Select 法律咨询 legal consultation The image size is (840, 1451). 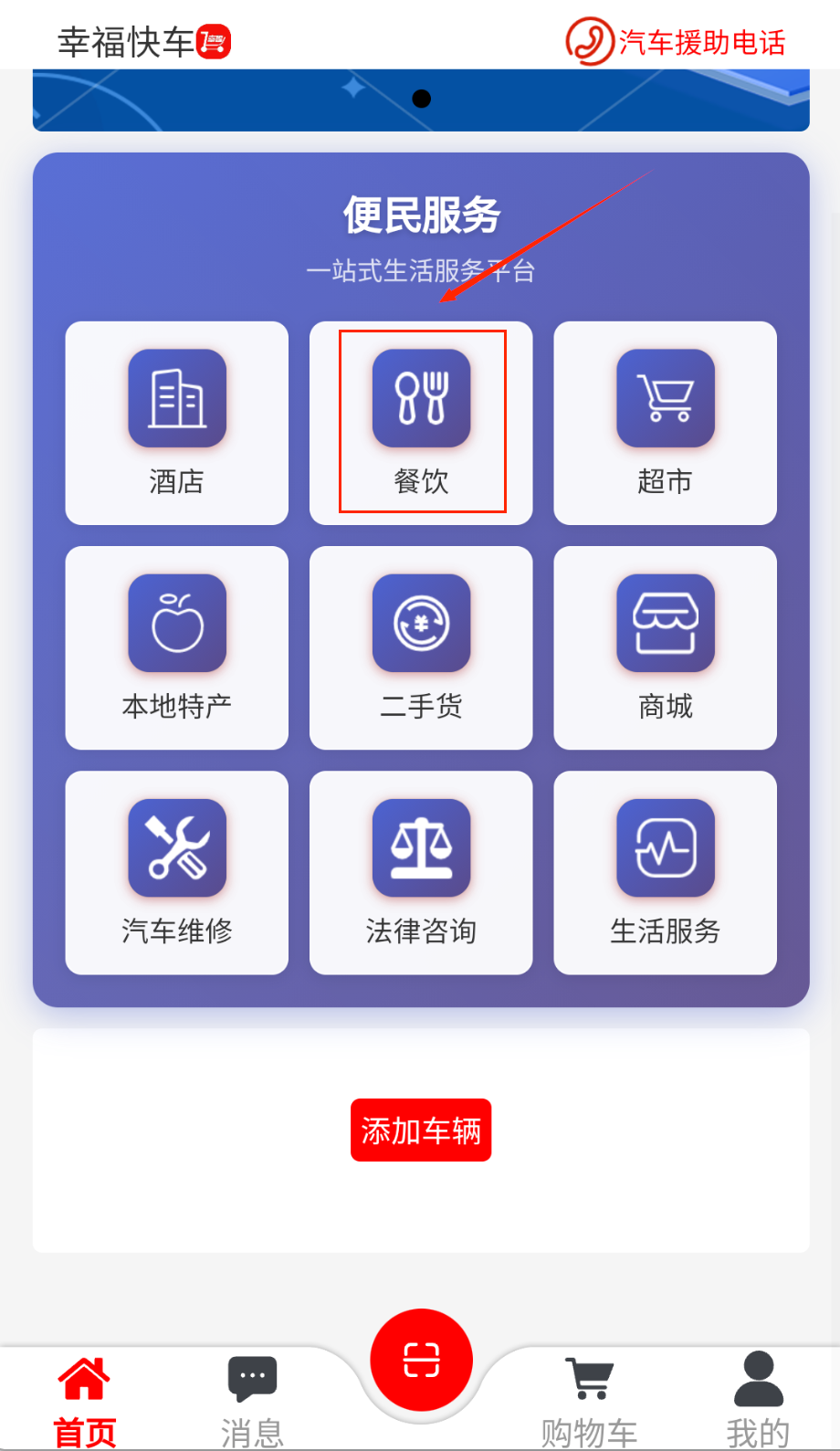pyautogui.click(x=421, y=872)
